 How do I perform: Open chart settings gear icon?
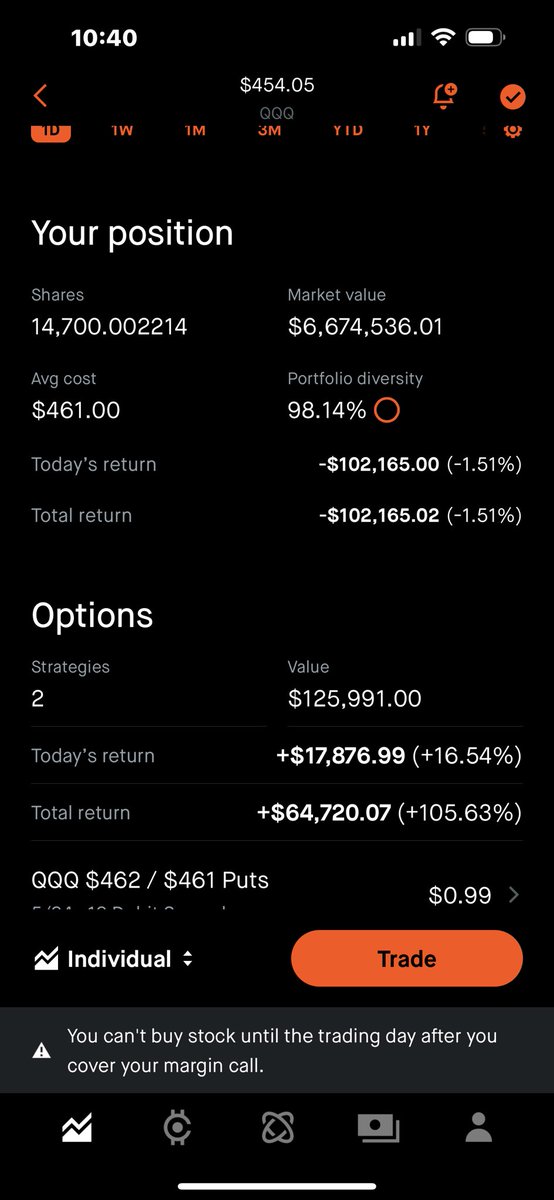tap(513, 130)
